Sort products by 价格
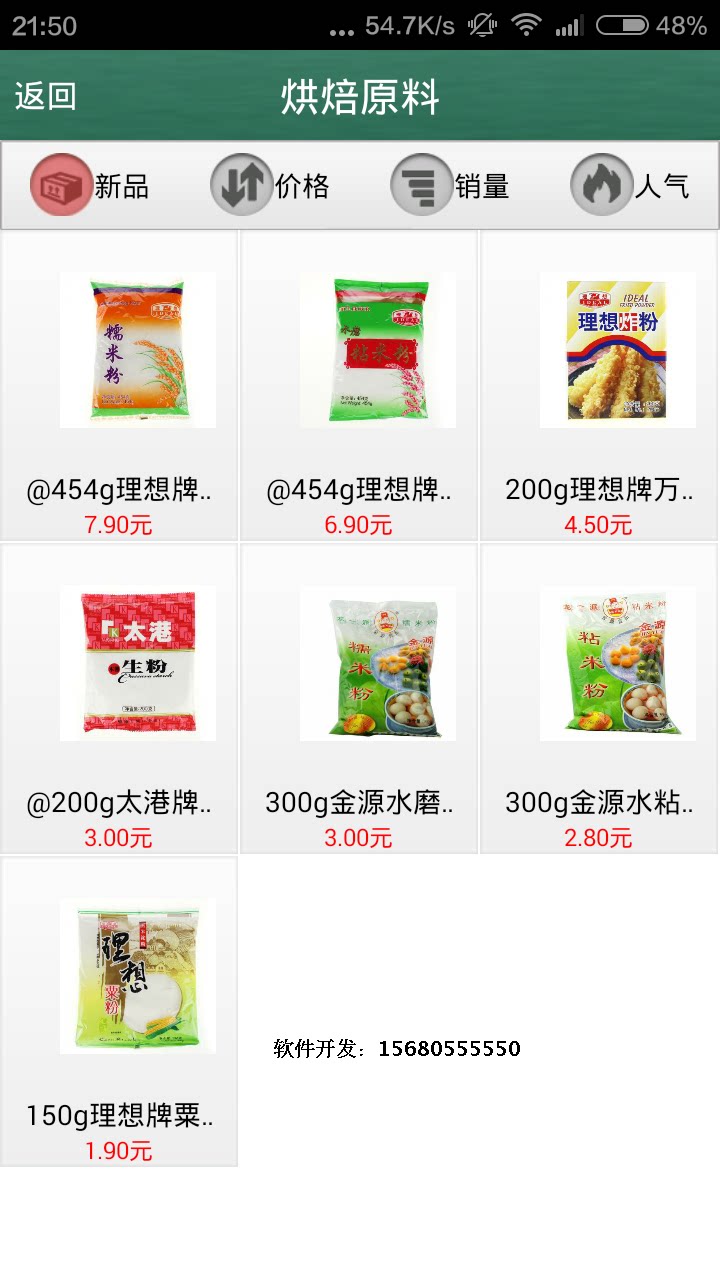Viewport: 720px width, 1280px height. click(x=270, y=186)
